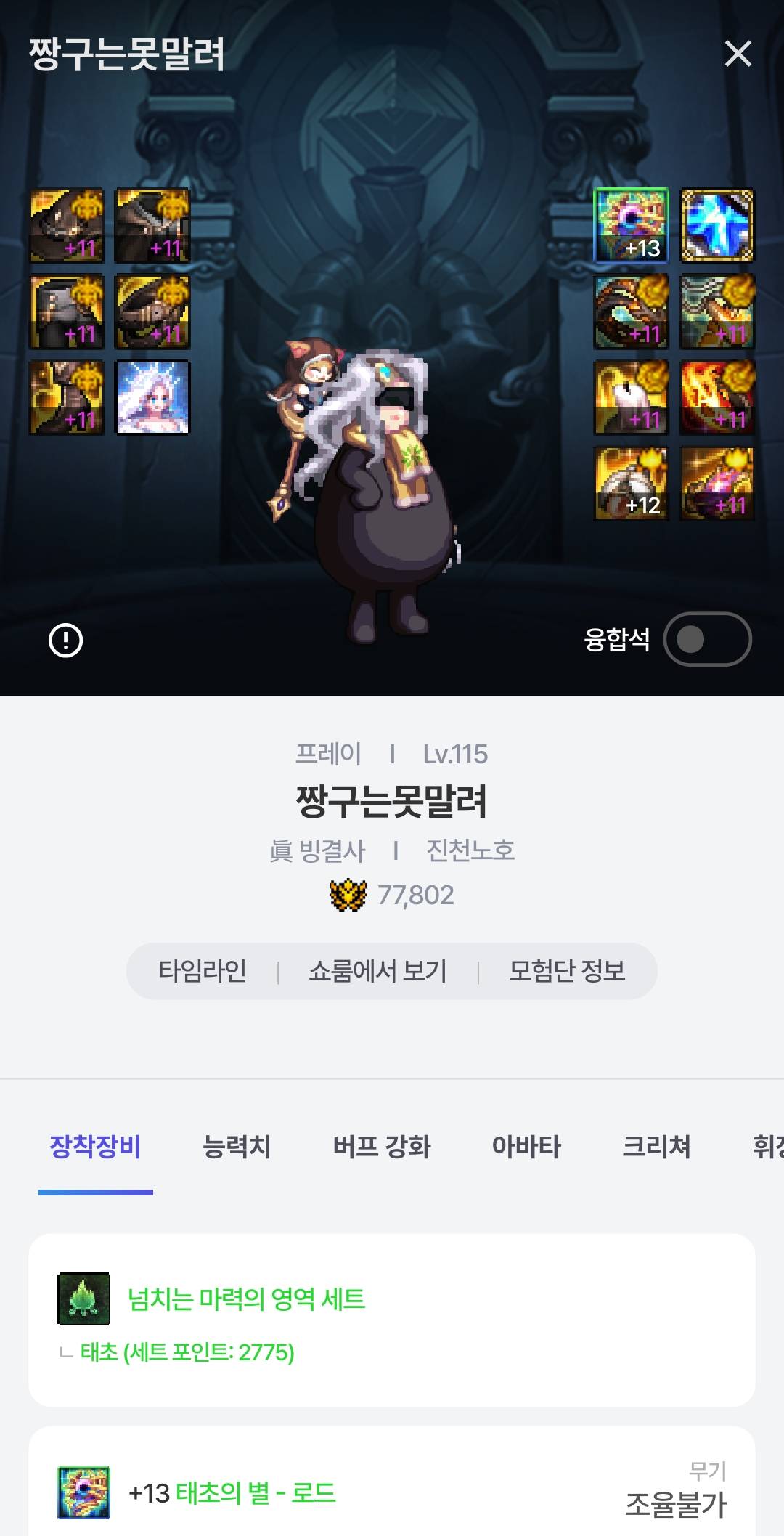Switch to the 능력치 tab
Image resolution: width=784 pixels, height=1536 pixels.
tap(237, 1147)
